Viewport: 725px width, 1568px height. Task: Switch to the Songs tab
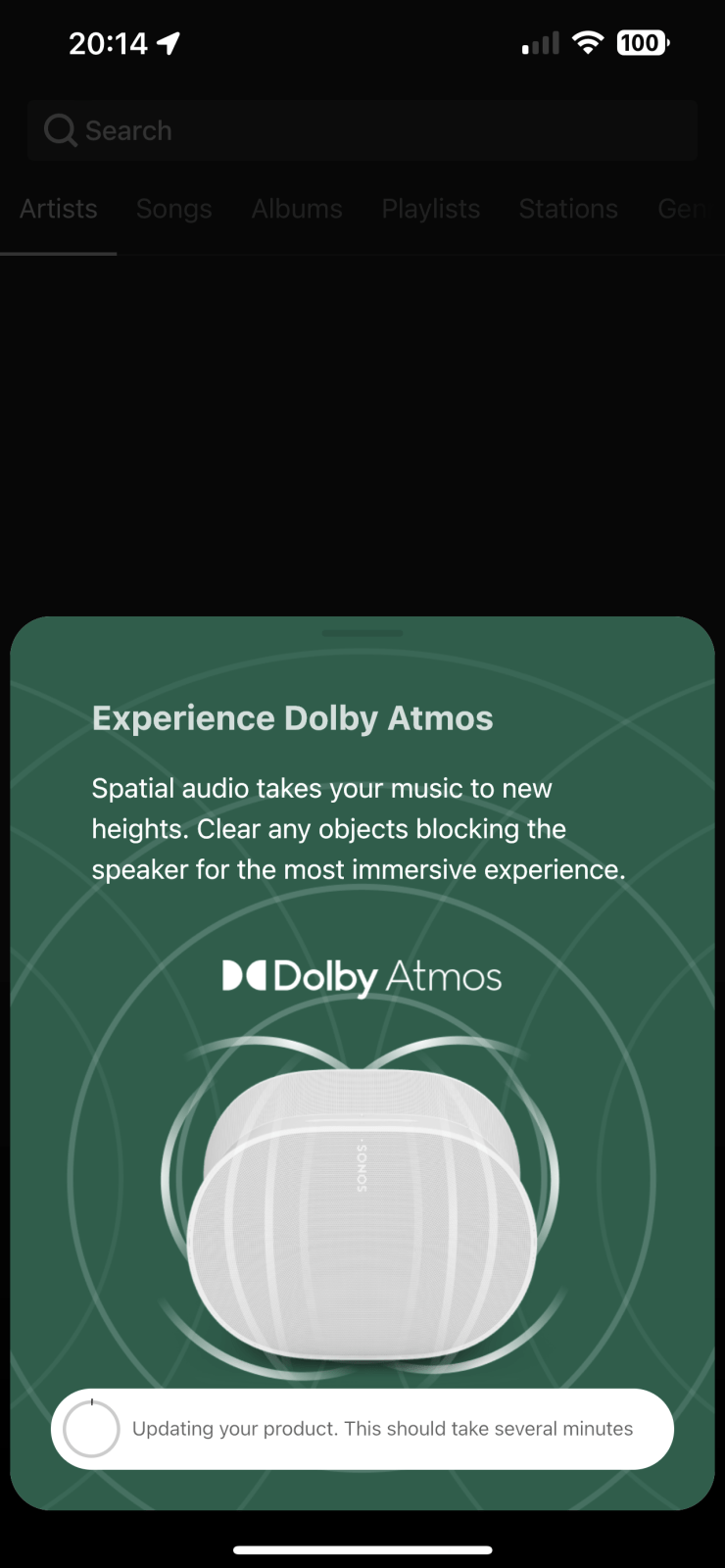tap(174, 209)
